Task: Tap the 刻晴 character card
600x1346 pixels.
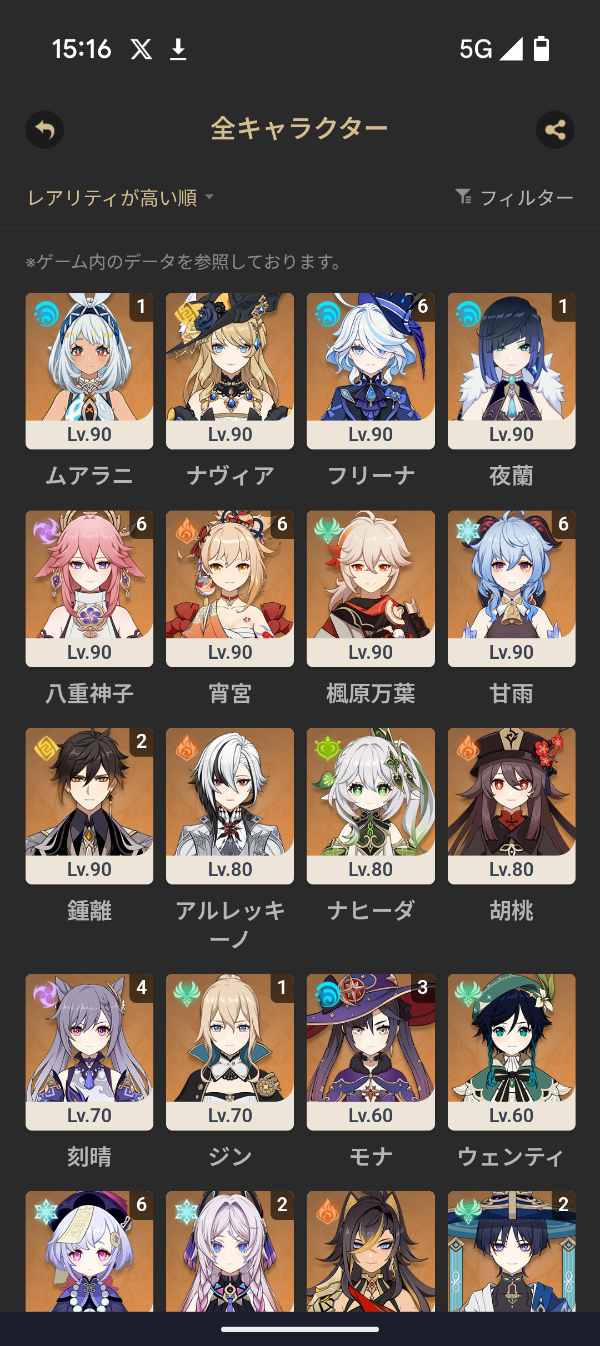Action: (89, 1051)
